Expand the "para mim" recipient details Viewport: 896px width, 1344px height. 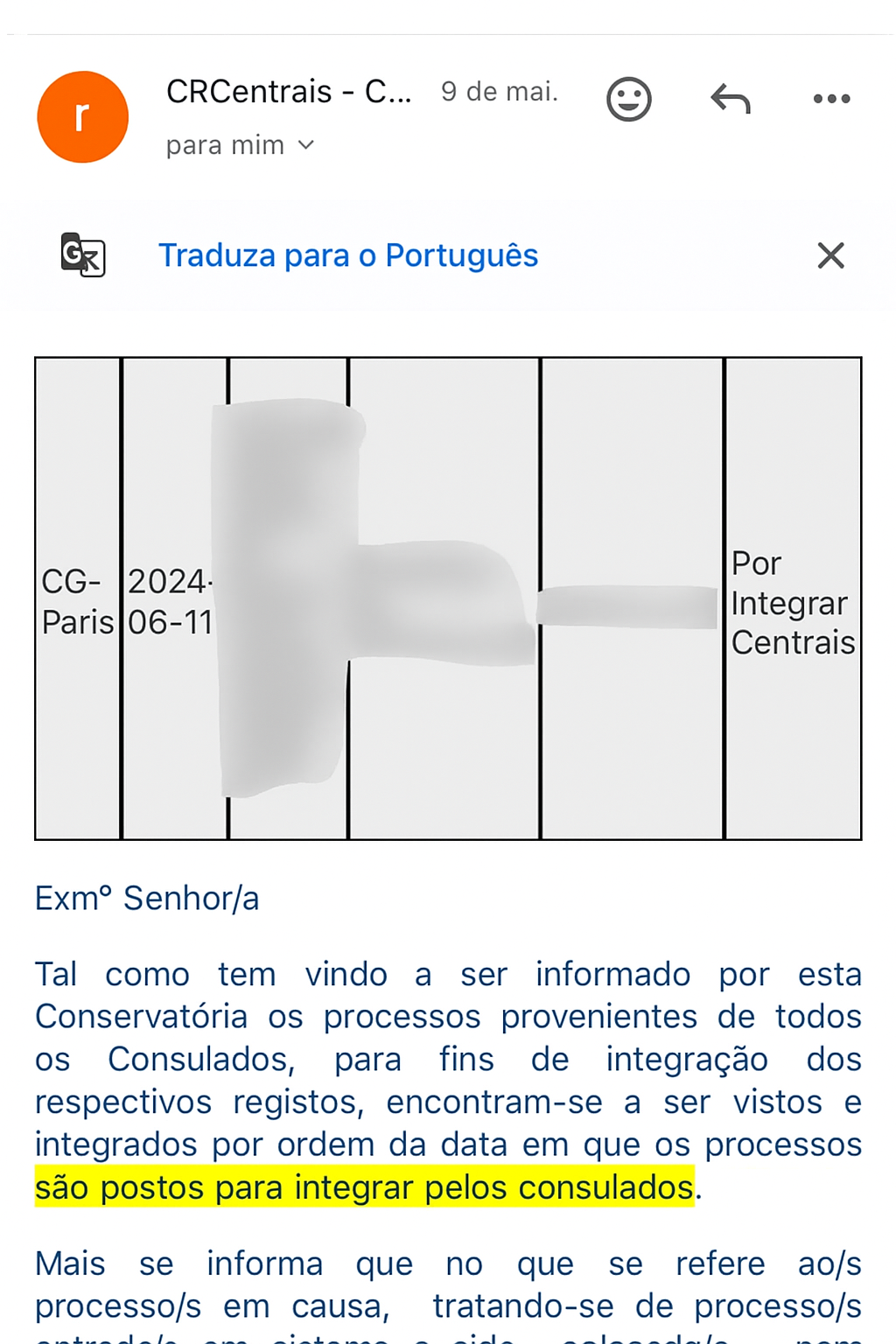click(x=240, y=145)
